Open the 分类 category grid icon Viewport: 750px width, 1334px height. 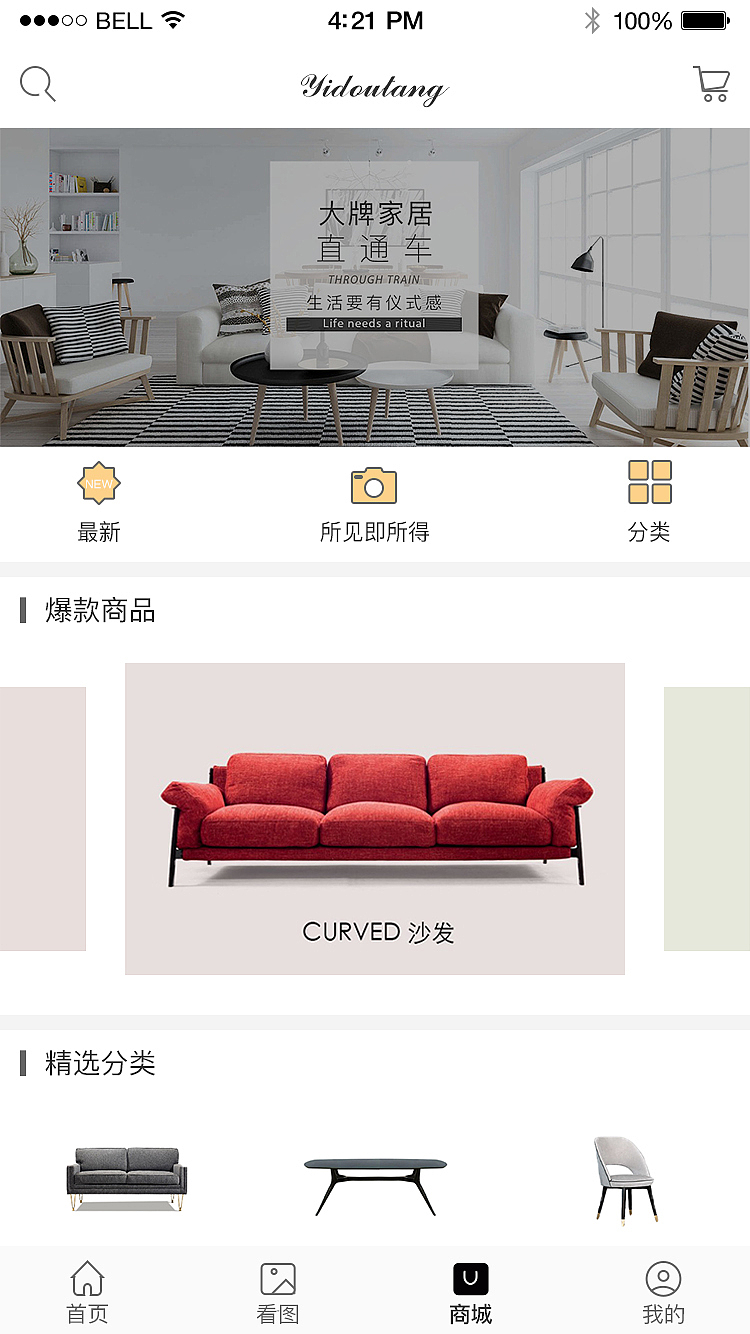[x=649, y=483]
